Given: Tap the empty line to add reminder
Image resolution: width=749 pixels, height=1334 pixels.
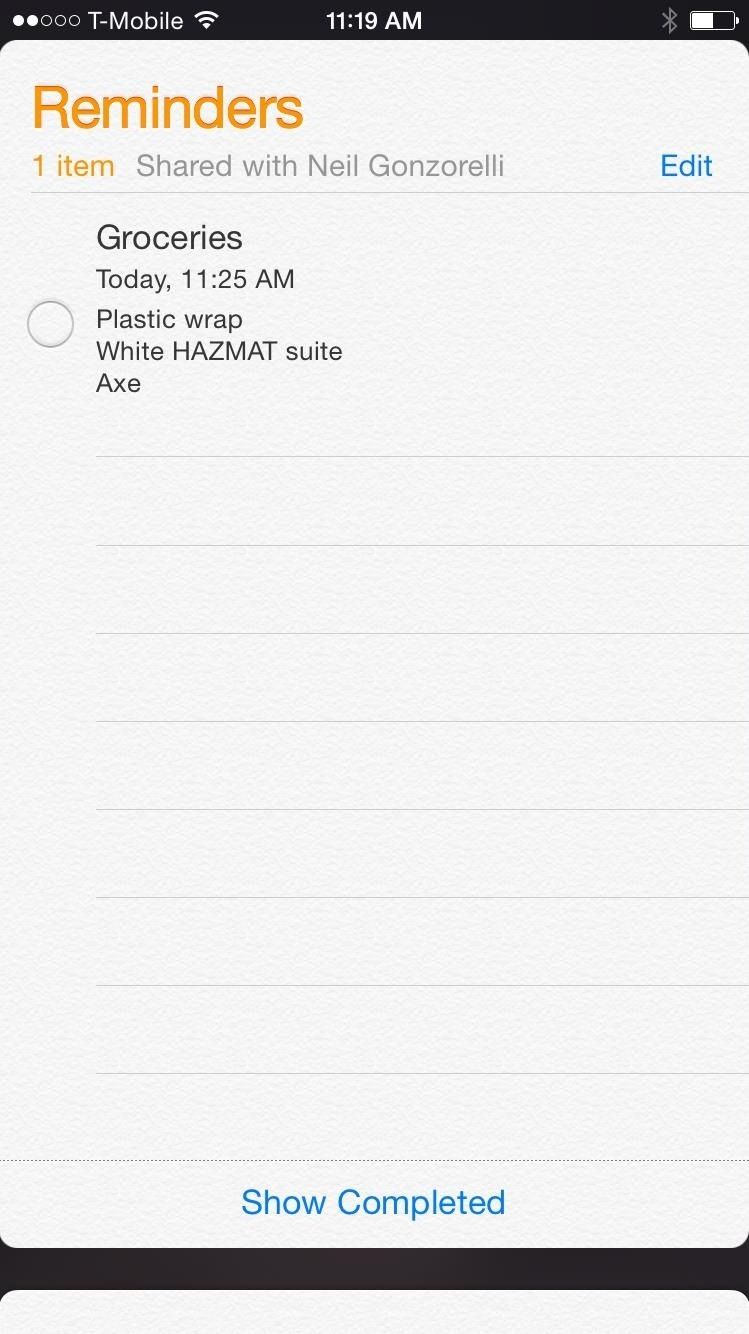Looking at the screenshot, I should (420, 501).
